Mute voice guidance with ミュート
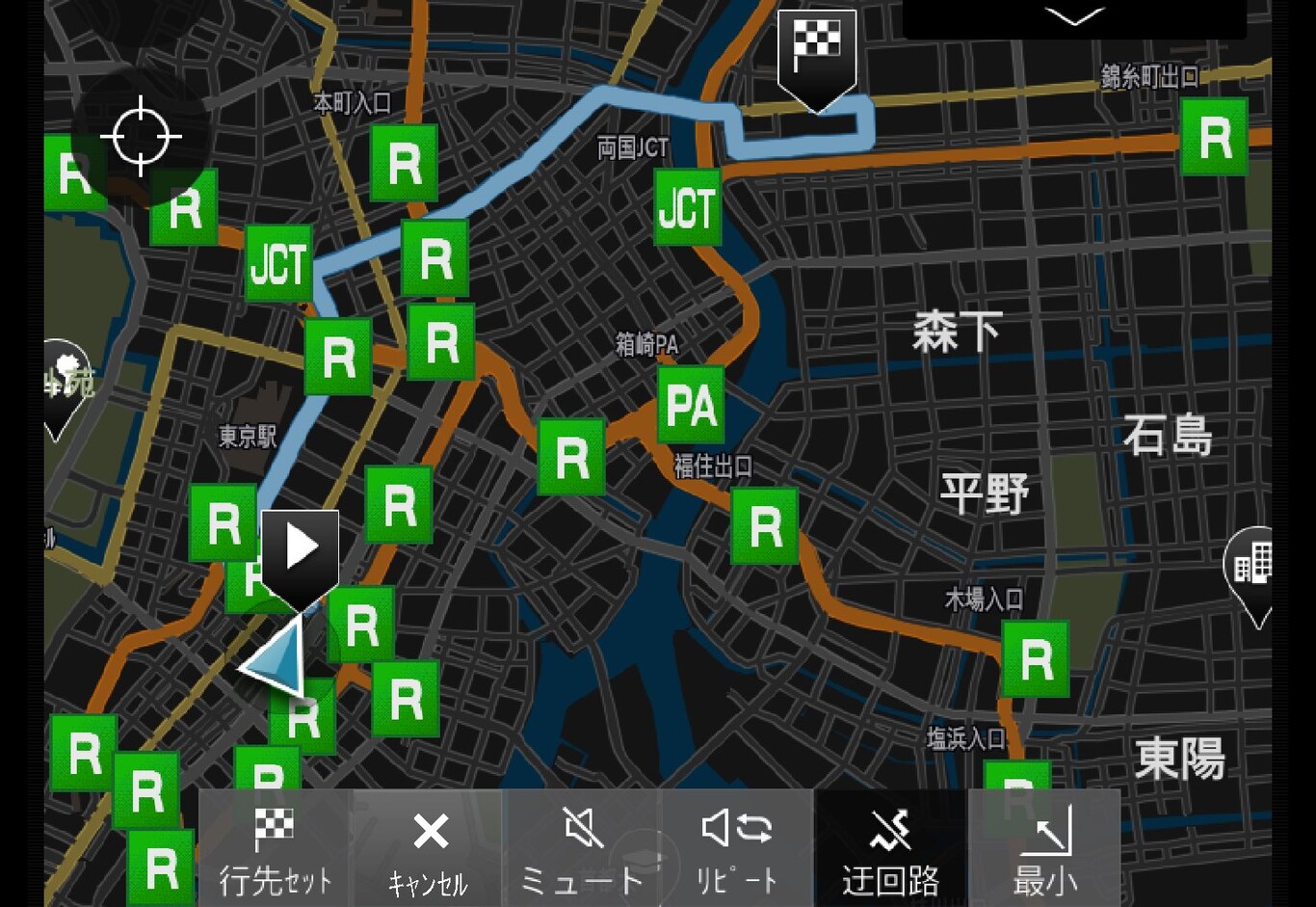The height and width of the screenshot is (907, 1316). click(582, 848)
